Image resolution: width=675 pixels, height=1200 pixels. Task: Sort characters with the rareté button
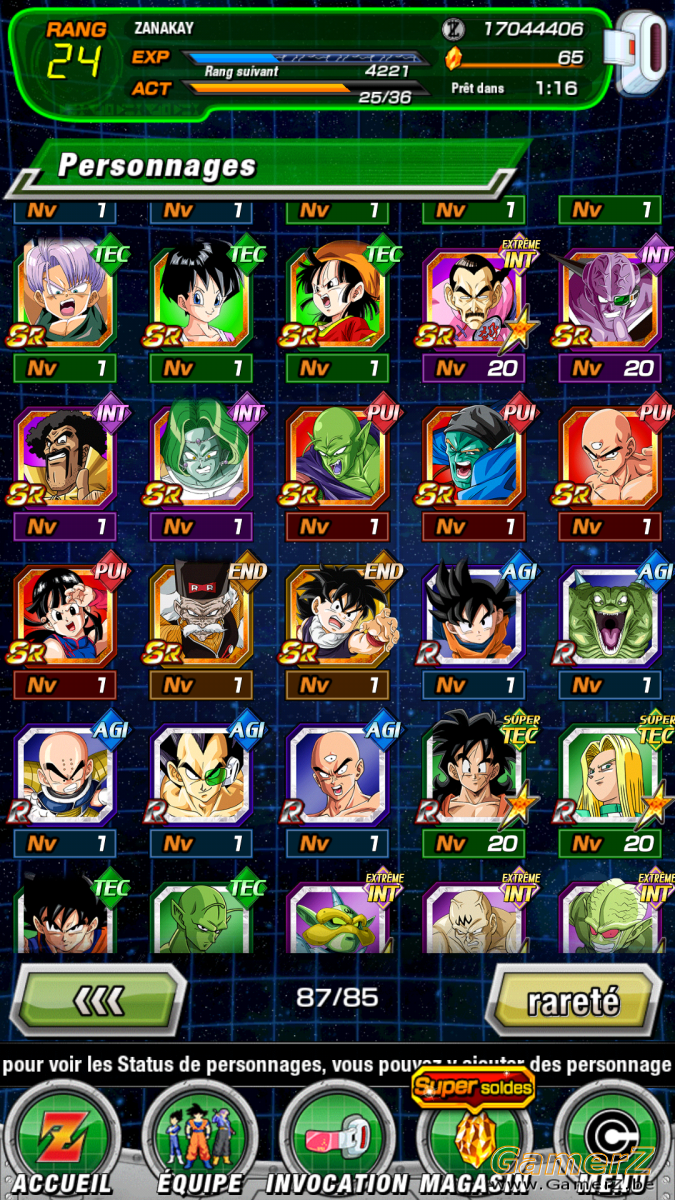pos(573,999)
